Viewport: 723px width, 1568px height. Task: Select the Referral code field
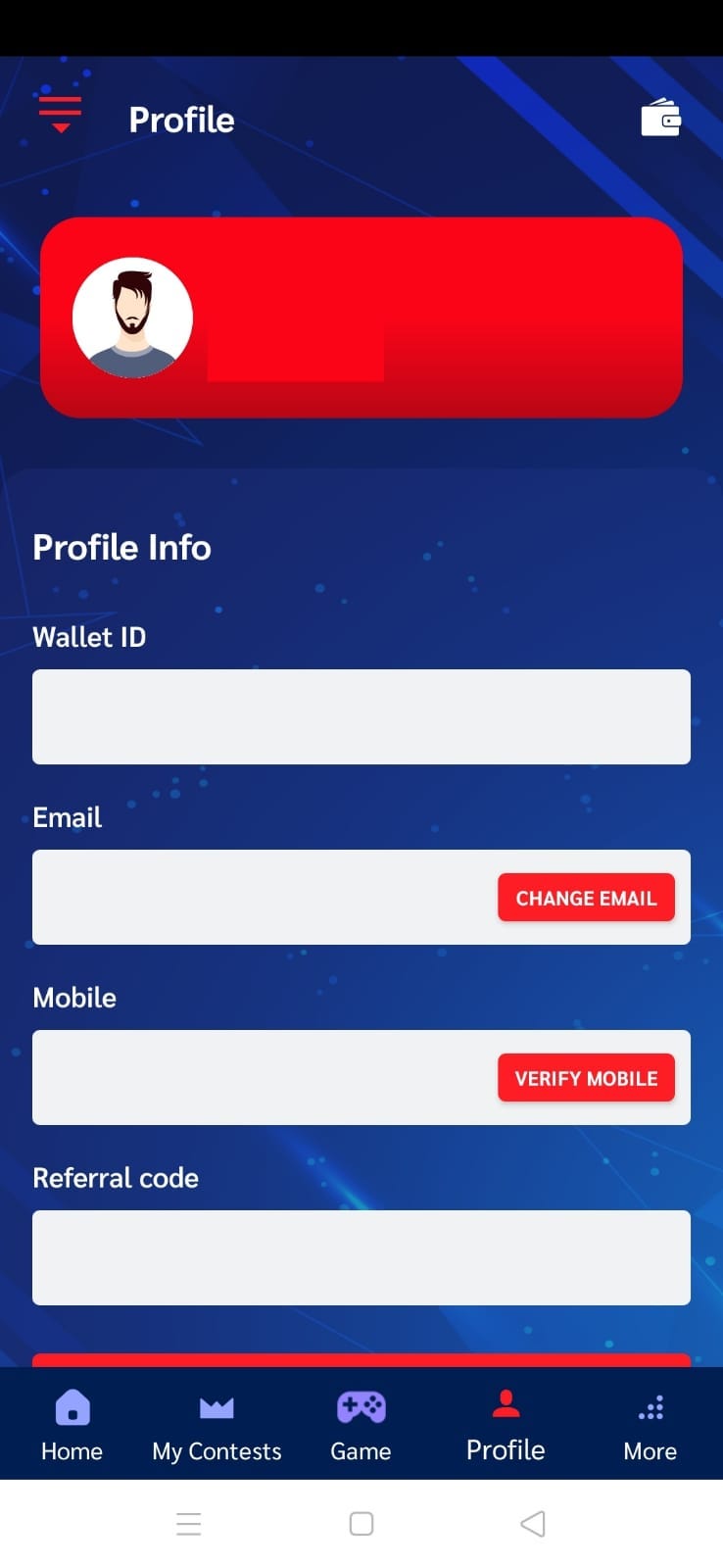pos(361,1257)
